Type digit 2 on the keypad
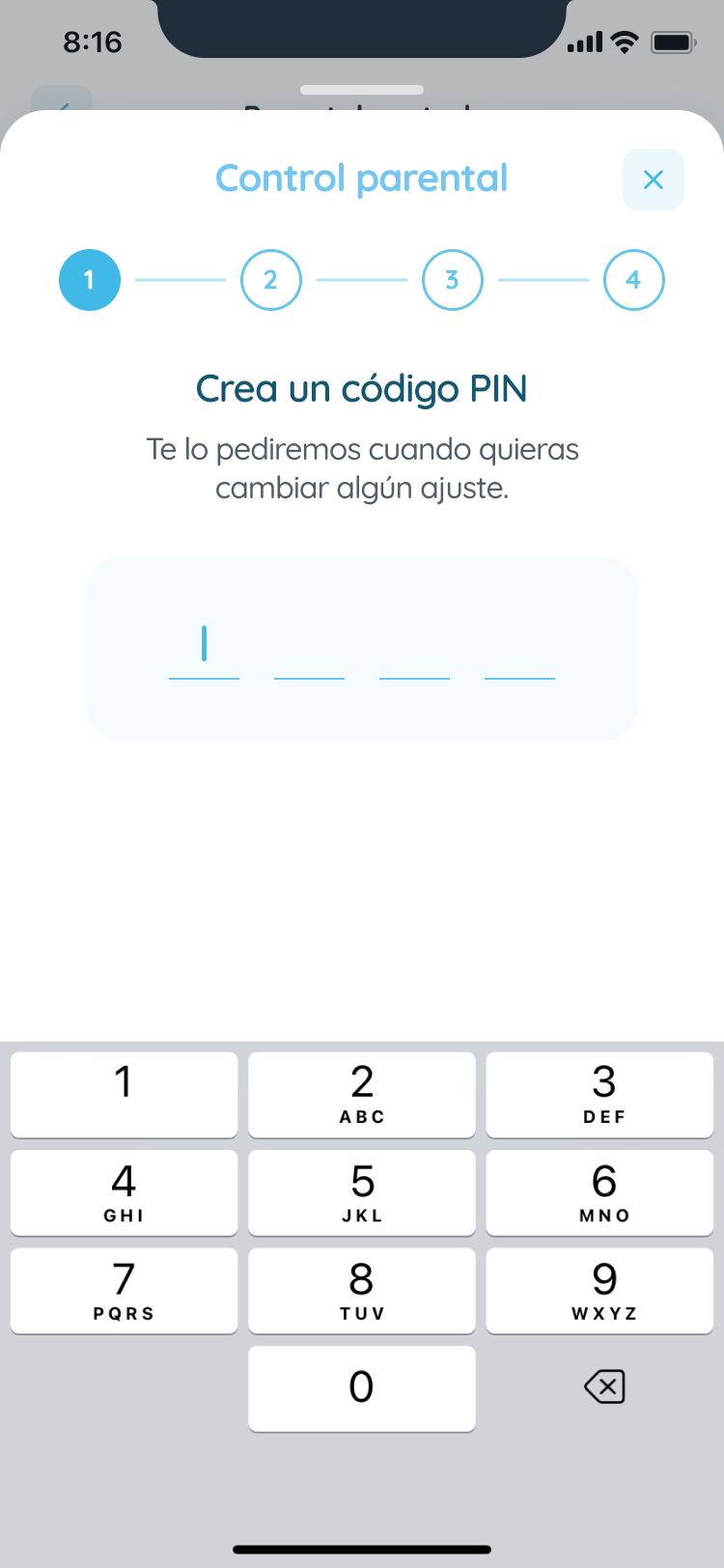724x1568 pixels. click(x=362, y=1094)
